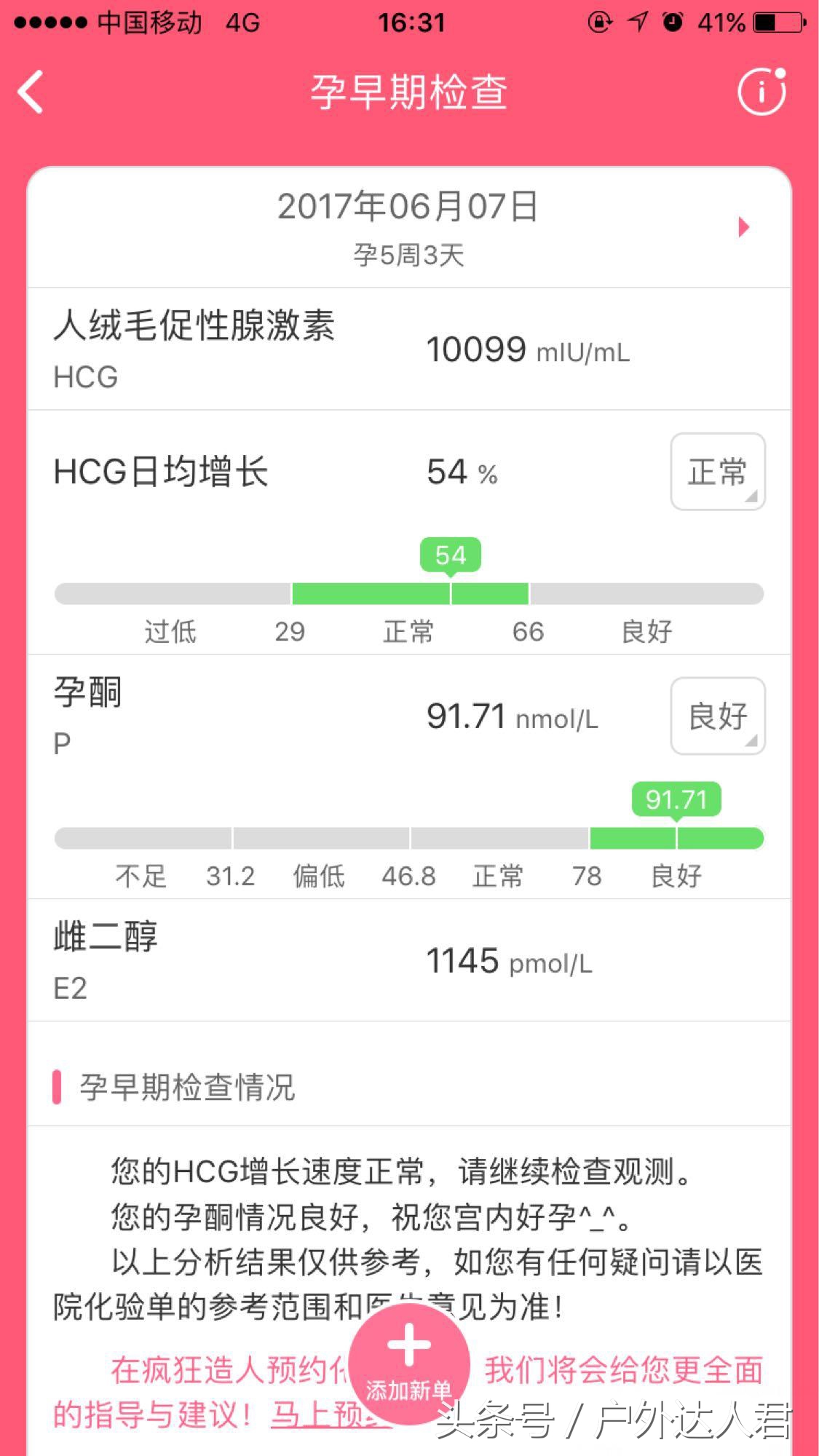Tap the alarm clock status bar icon
This screenshot has height=1456, width=819.
coord(673,22)
